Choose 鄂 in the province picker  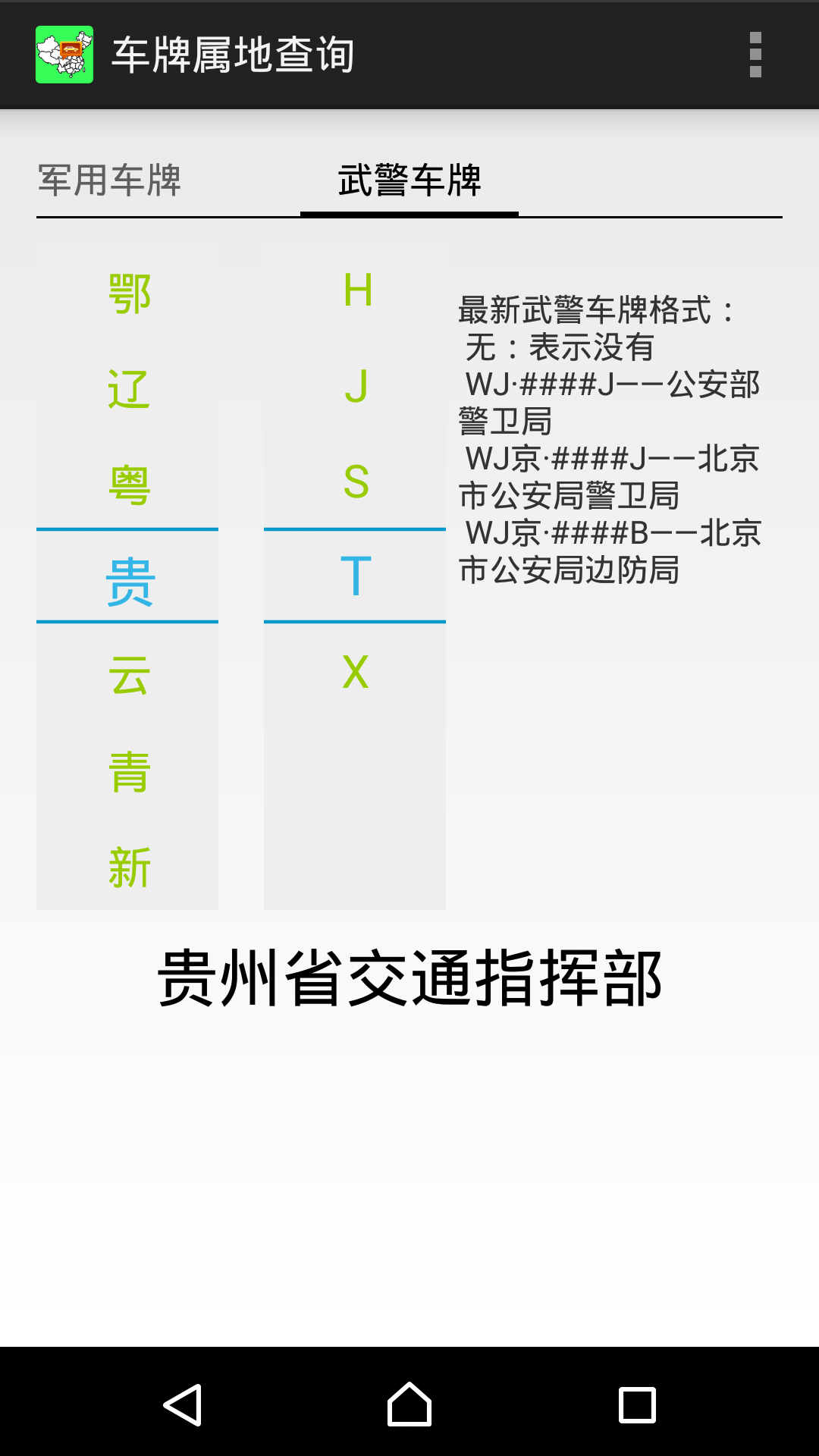point(129,293)
